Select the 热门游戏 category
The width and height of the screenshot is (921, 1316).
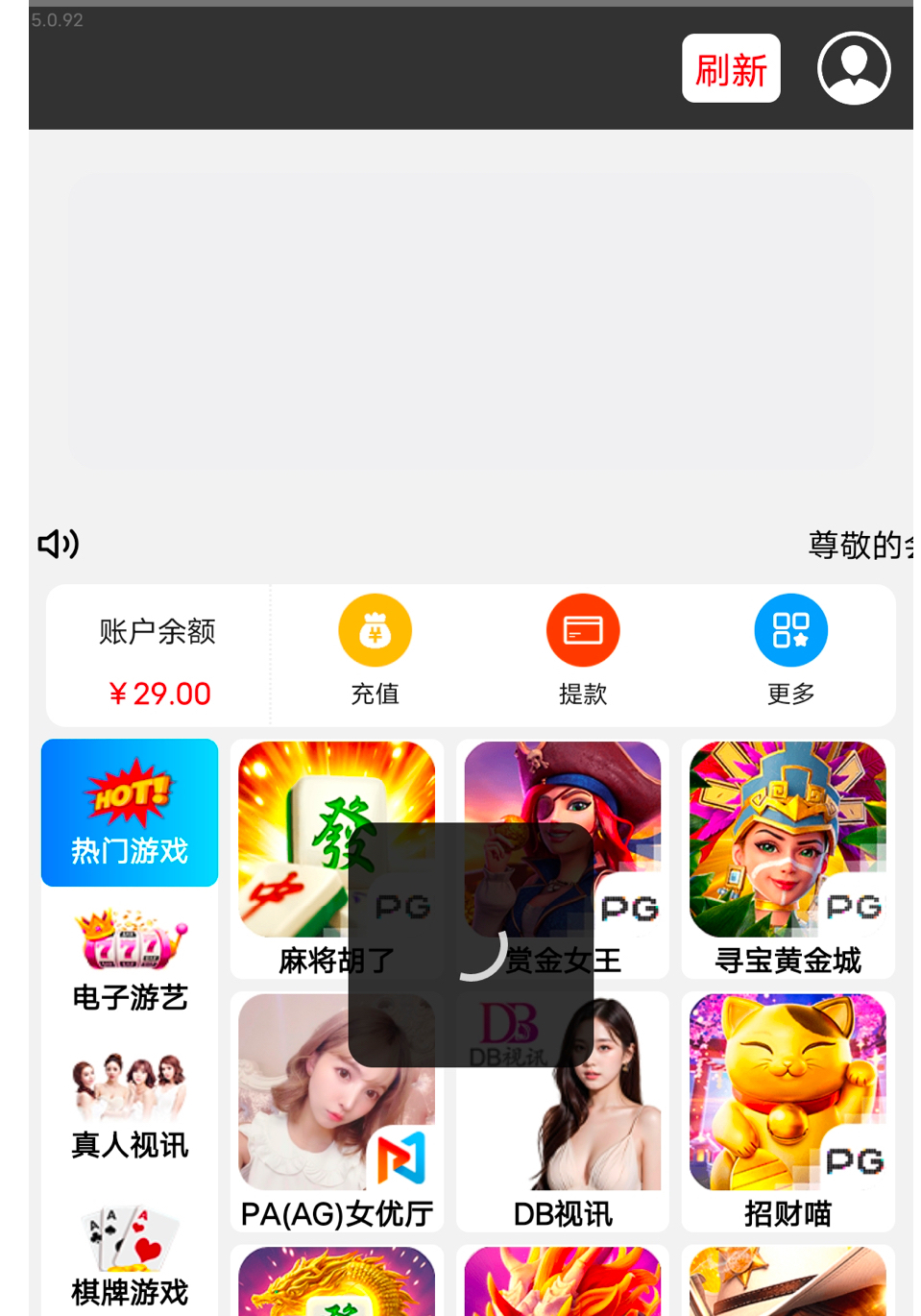[130, 813]
